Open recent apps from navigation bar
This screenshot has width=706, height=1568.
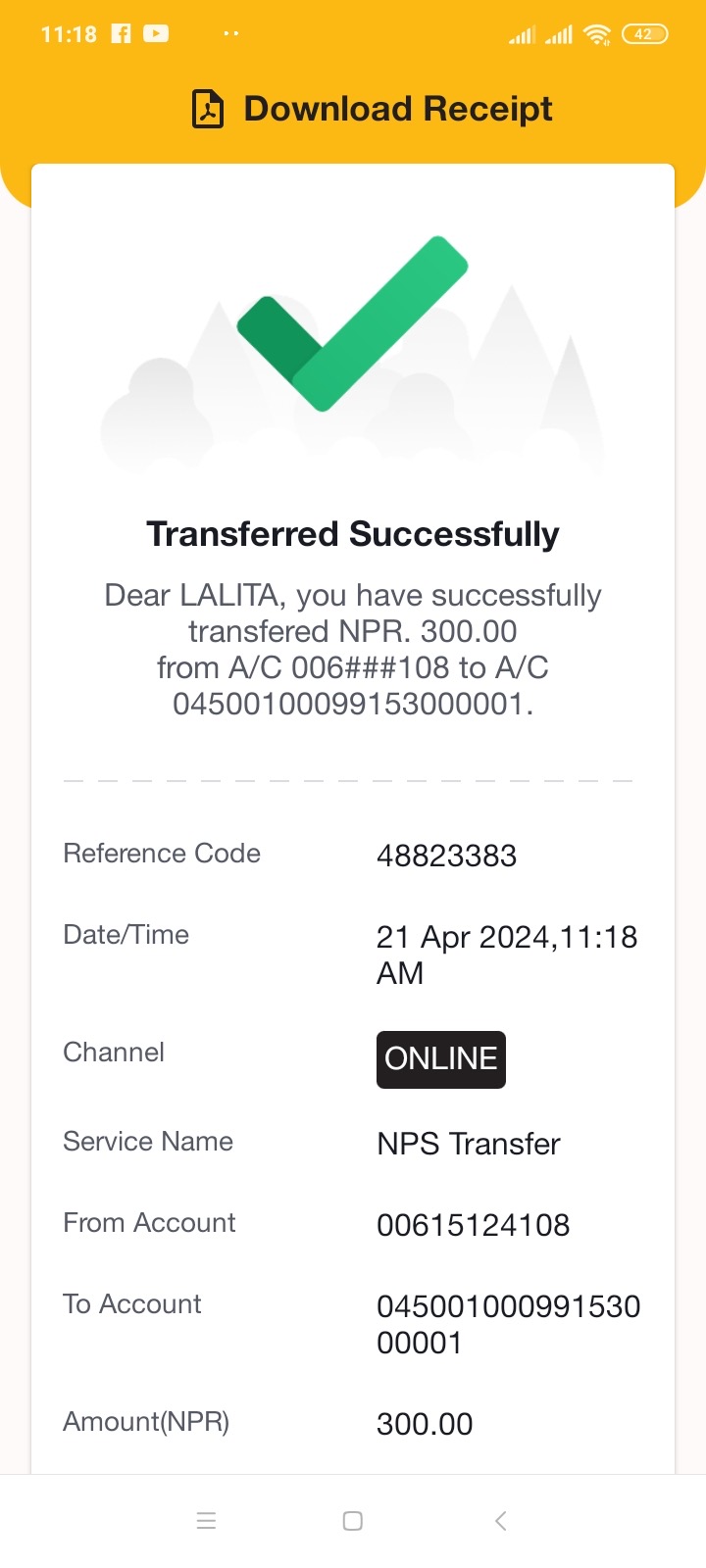[x=206, y=1521]
